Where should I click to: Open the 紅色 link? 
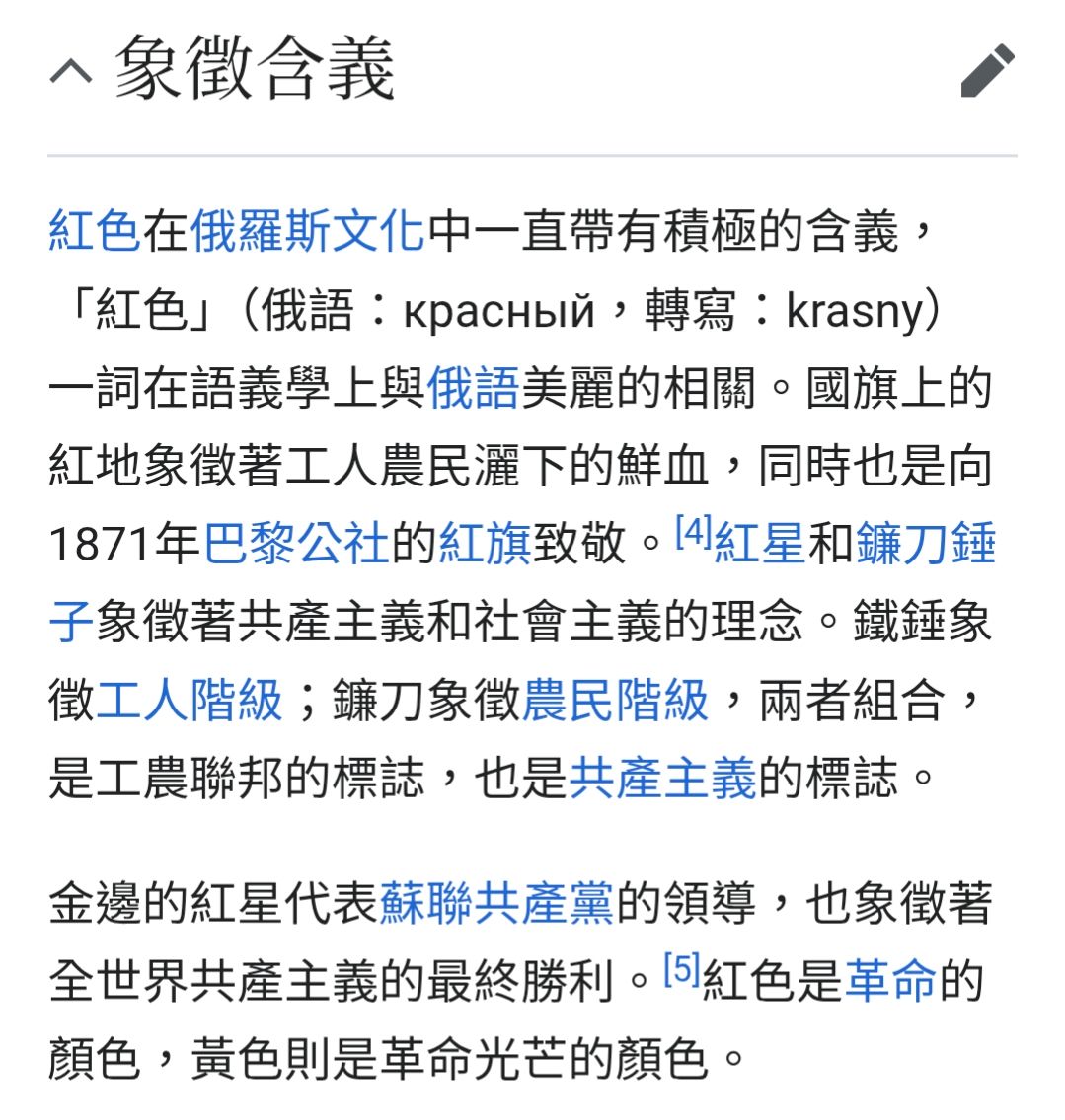tap(94, 232)
